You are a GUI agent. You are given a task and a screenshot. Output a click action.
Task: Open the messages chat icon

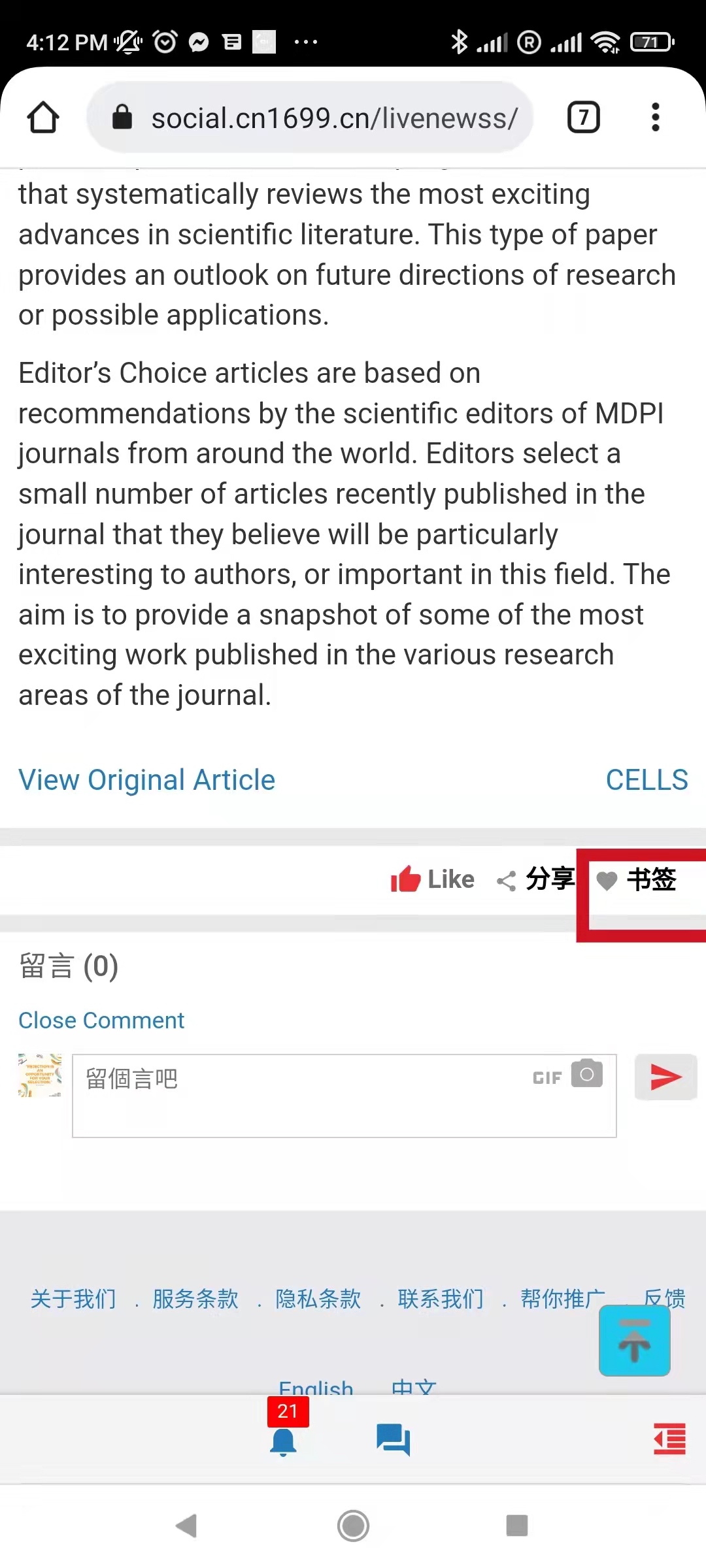click(393, 1440)
